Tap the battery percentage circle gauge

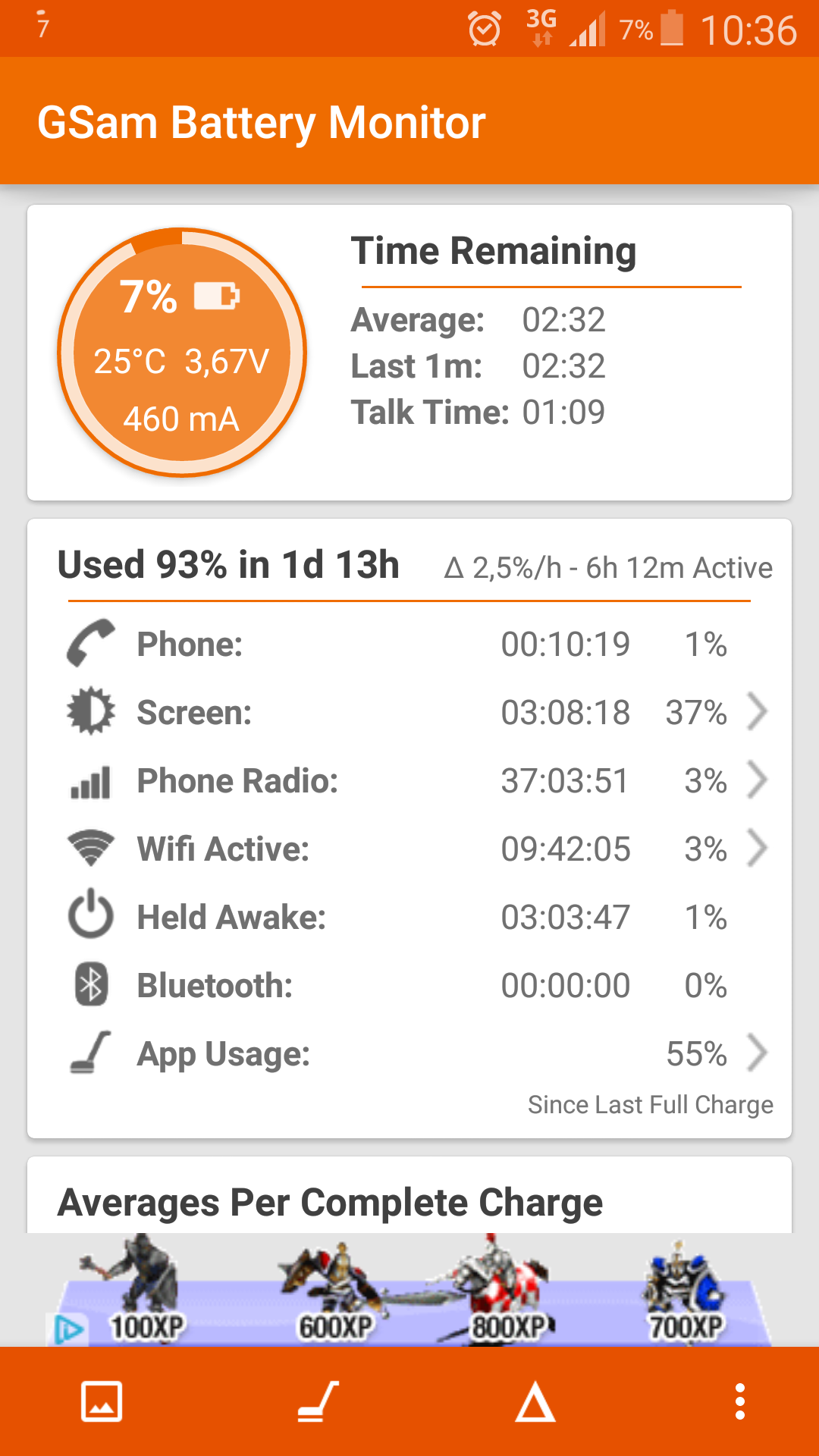tap(182, 353)
